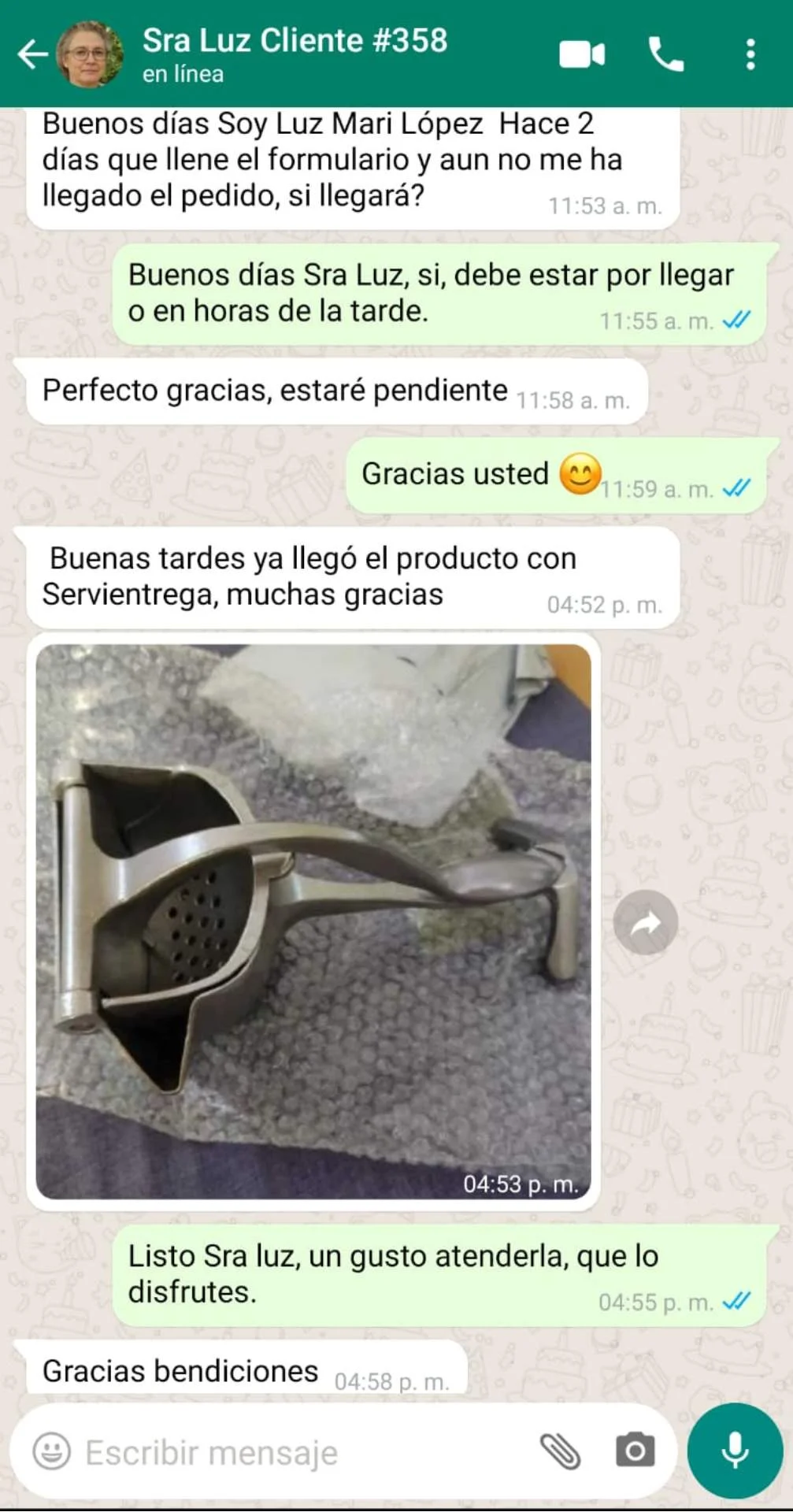Open the overflow menu
This screenshot has height=1512, width=793.
point(750,54)
